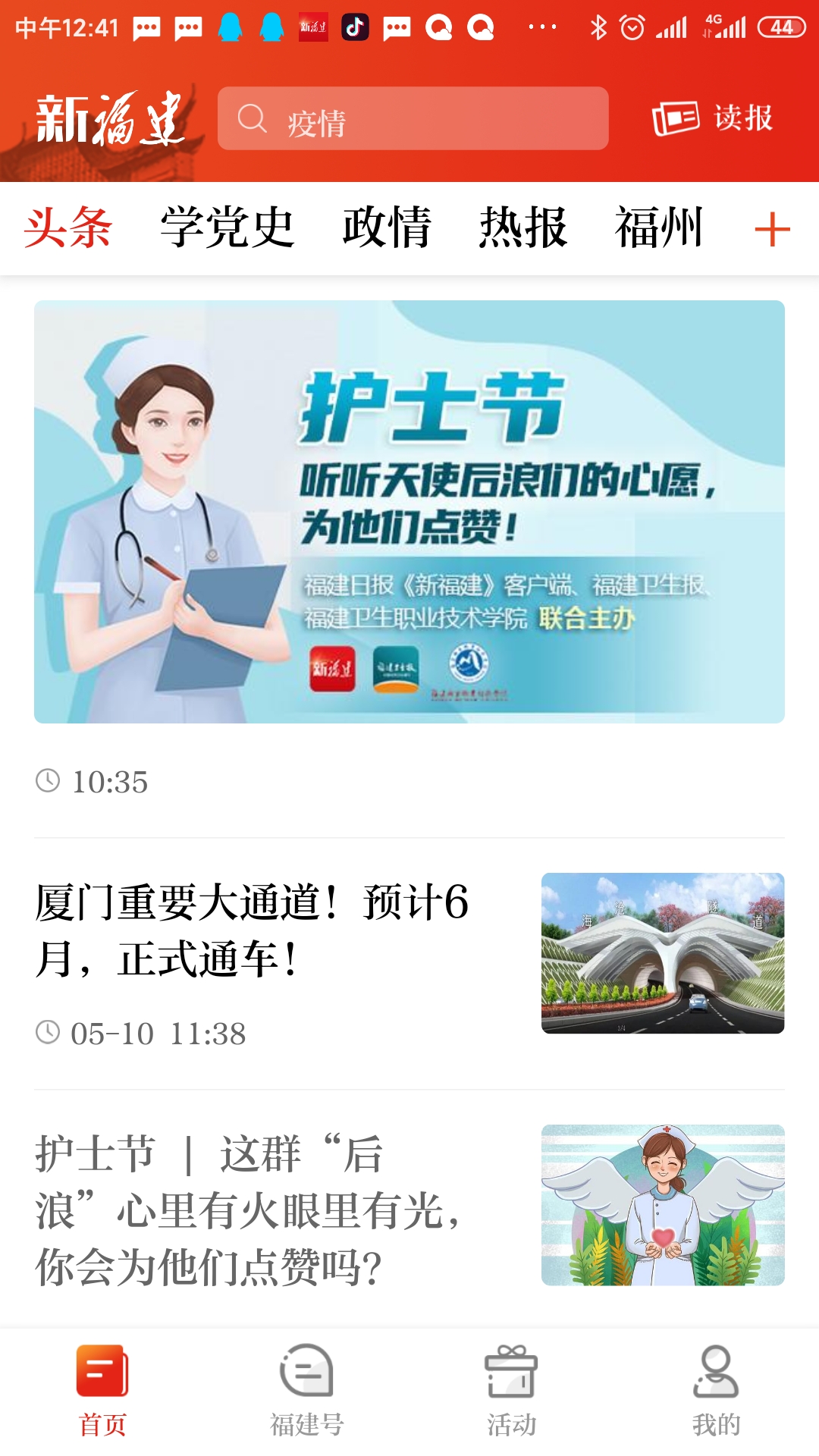Add more channels with the plus icon
This screenshot has height=1456, width=819.
[x=772, y=229]
